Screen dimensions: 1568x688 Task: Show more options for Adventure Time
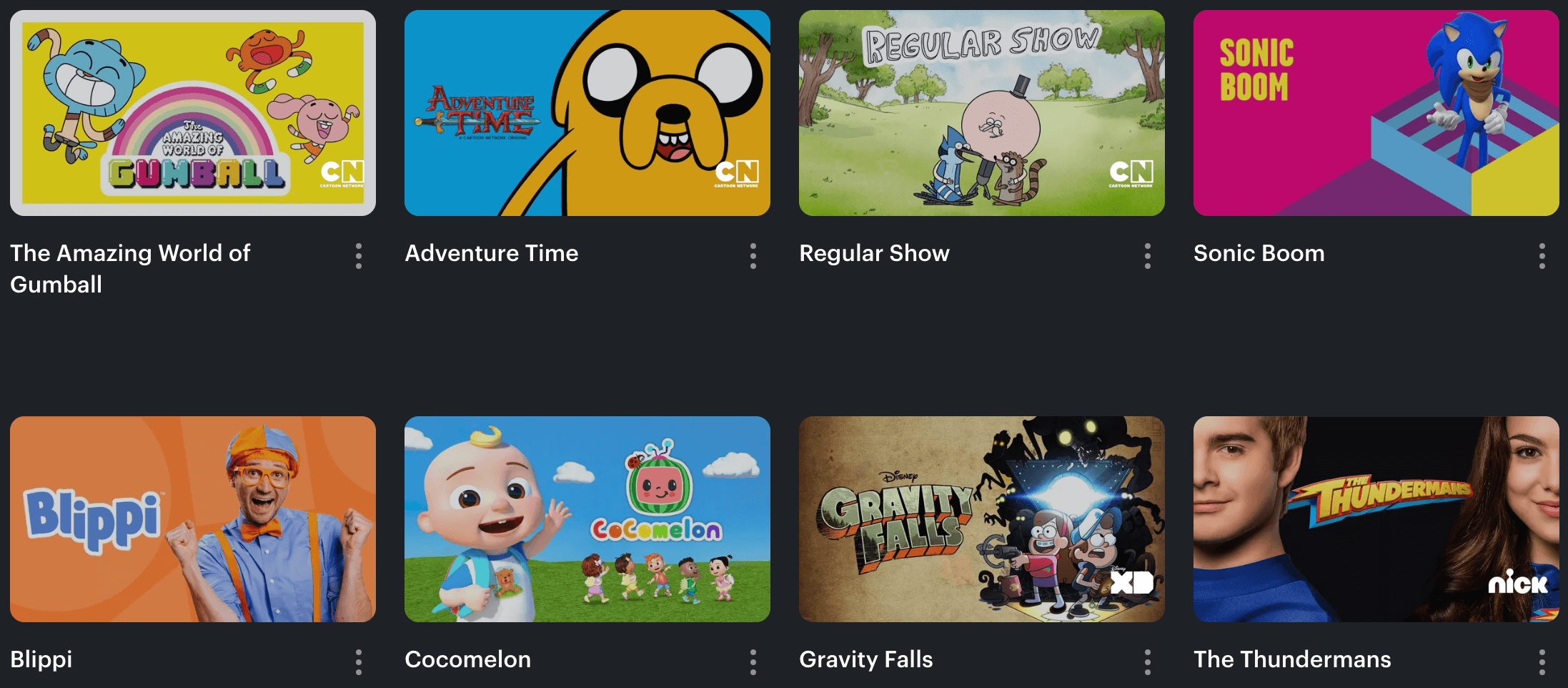[x=753, y=256]
